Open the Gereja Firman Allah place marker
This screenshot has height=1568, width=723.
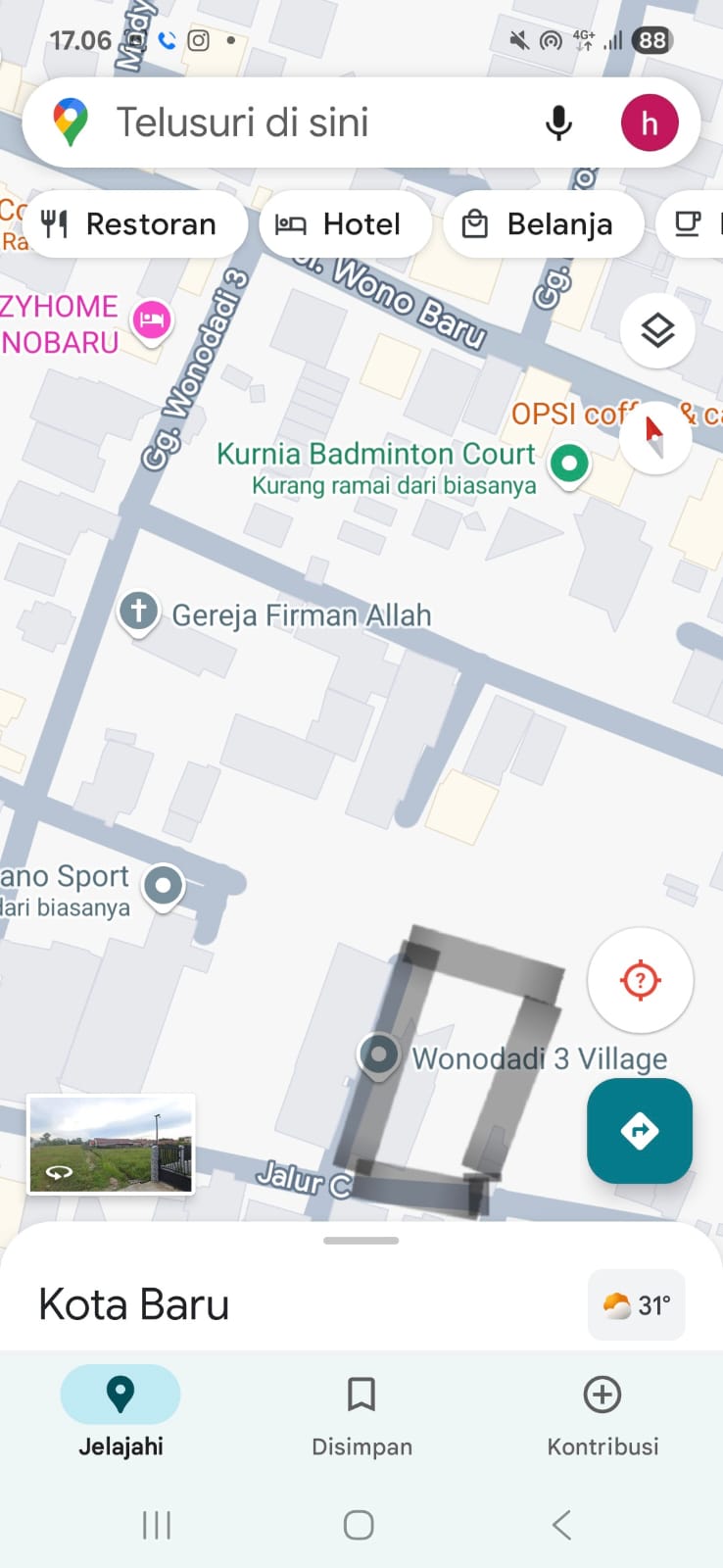click(x=139, y=612)
